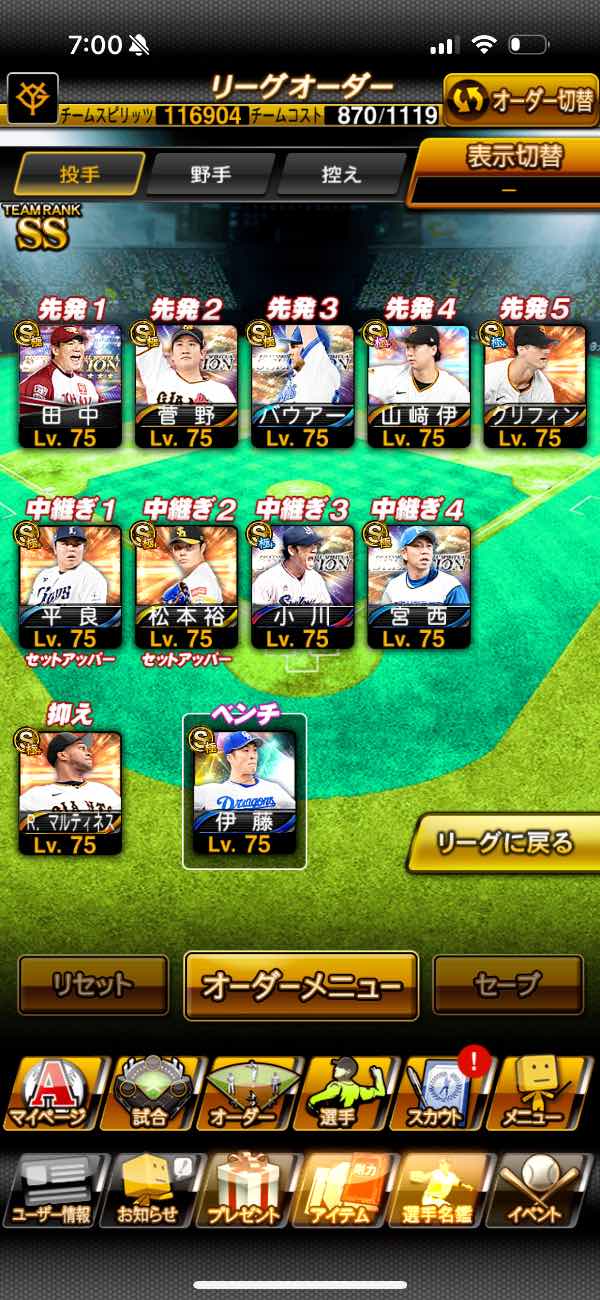This screenshot has height=1300, width=600.
Task: Tap the オーダー切替 button
Action: [x=520, y=99]
